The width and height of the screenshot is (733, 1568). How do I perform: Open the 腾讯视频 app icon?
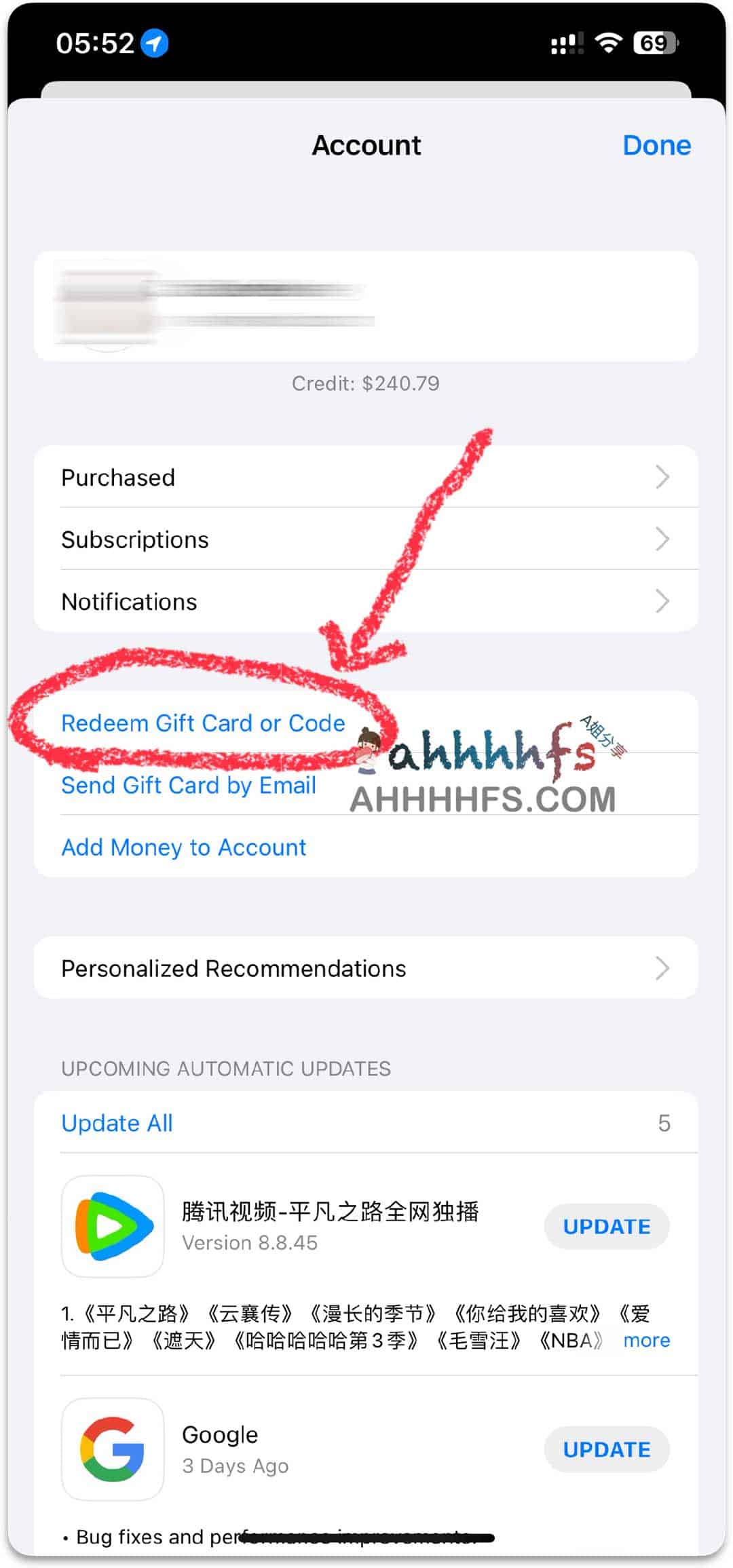[x=113, y=1227]
